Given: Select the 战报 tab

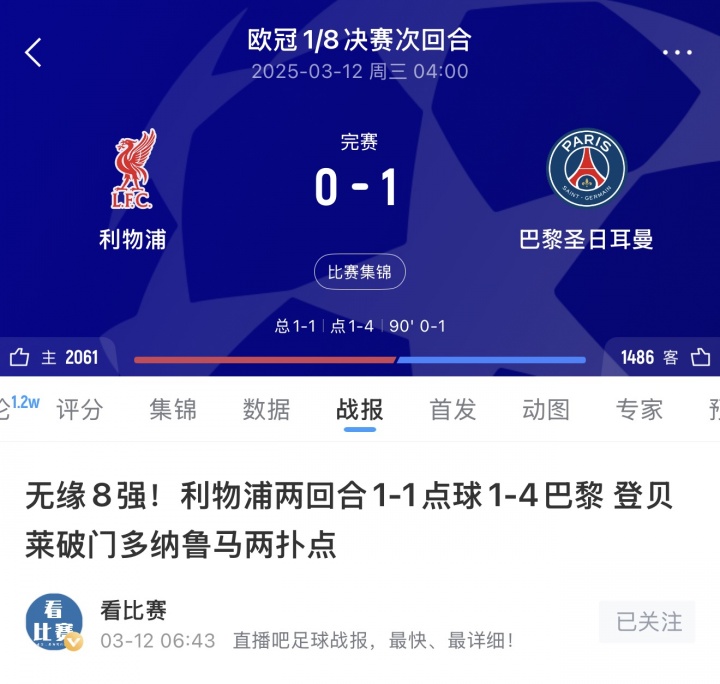Looking at the screenshot, I should pyautogui.click(x=360, y=409).
